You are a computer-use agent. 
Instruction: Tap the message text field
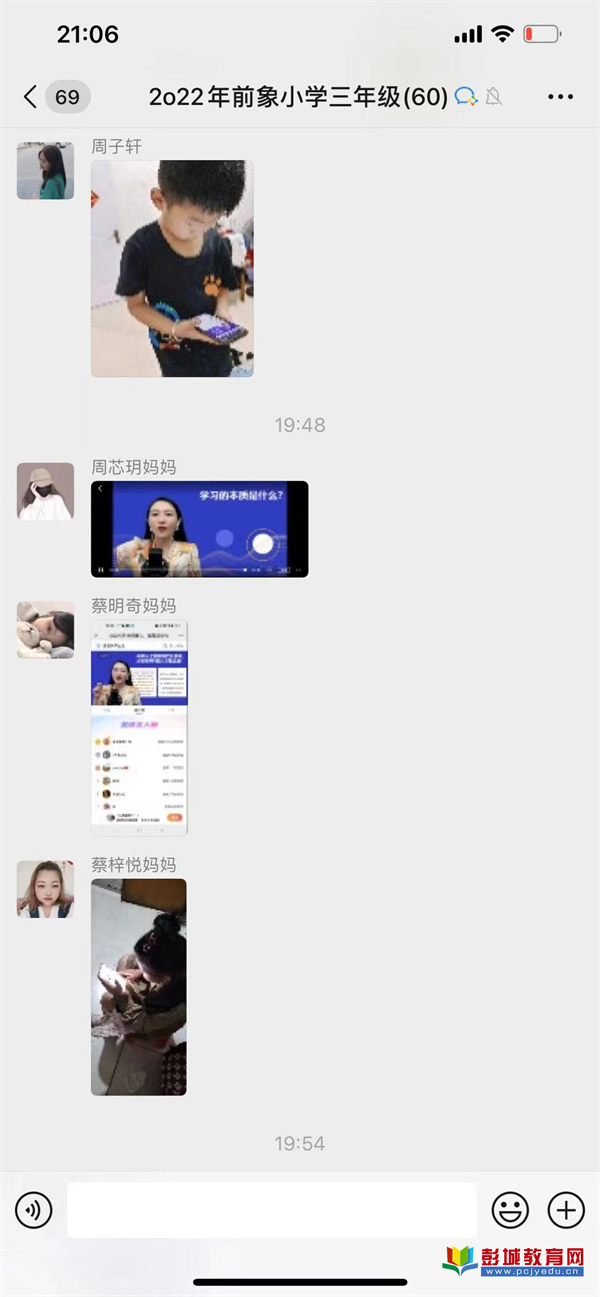(271, 1210)
